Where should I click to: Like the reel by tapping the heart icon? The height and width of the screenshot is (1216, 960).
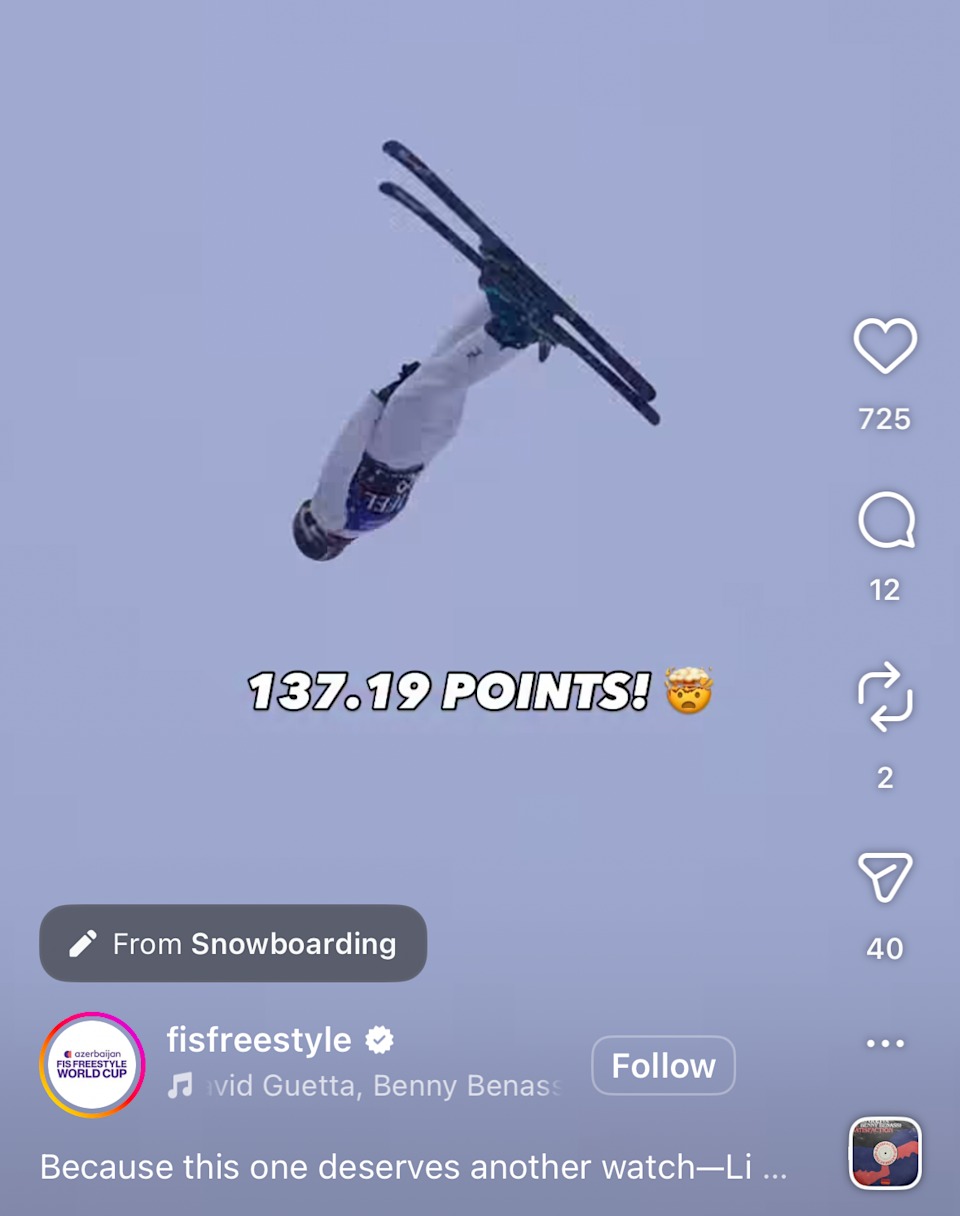pyautogui.click(x=885, y=345)
